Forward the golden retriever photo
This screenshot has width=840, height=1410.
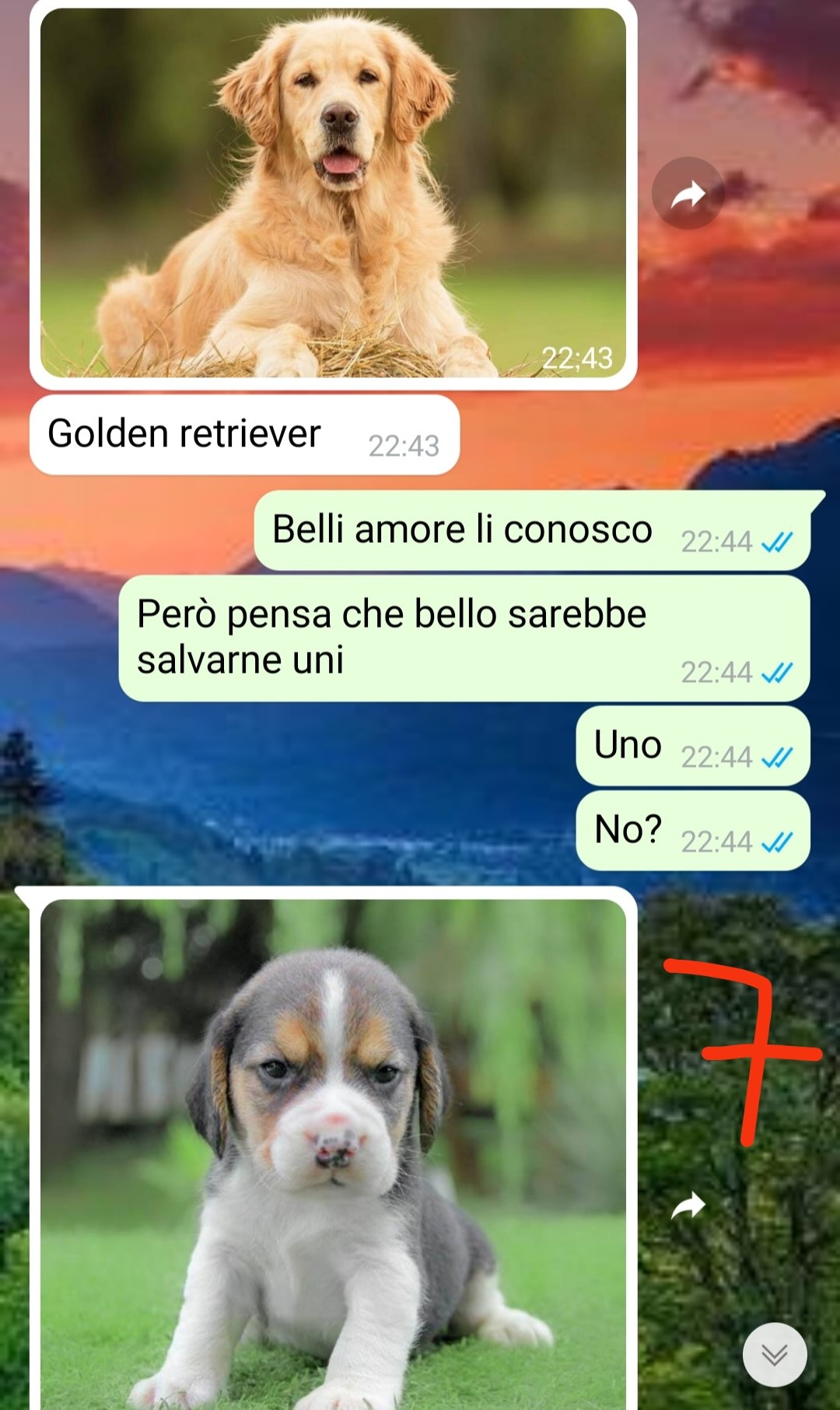coord(688,194)
